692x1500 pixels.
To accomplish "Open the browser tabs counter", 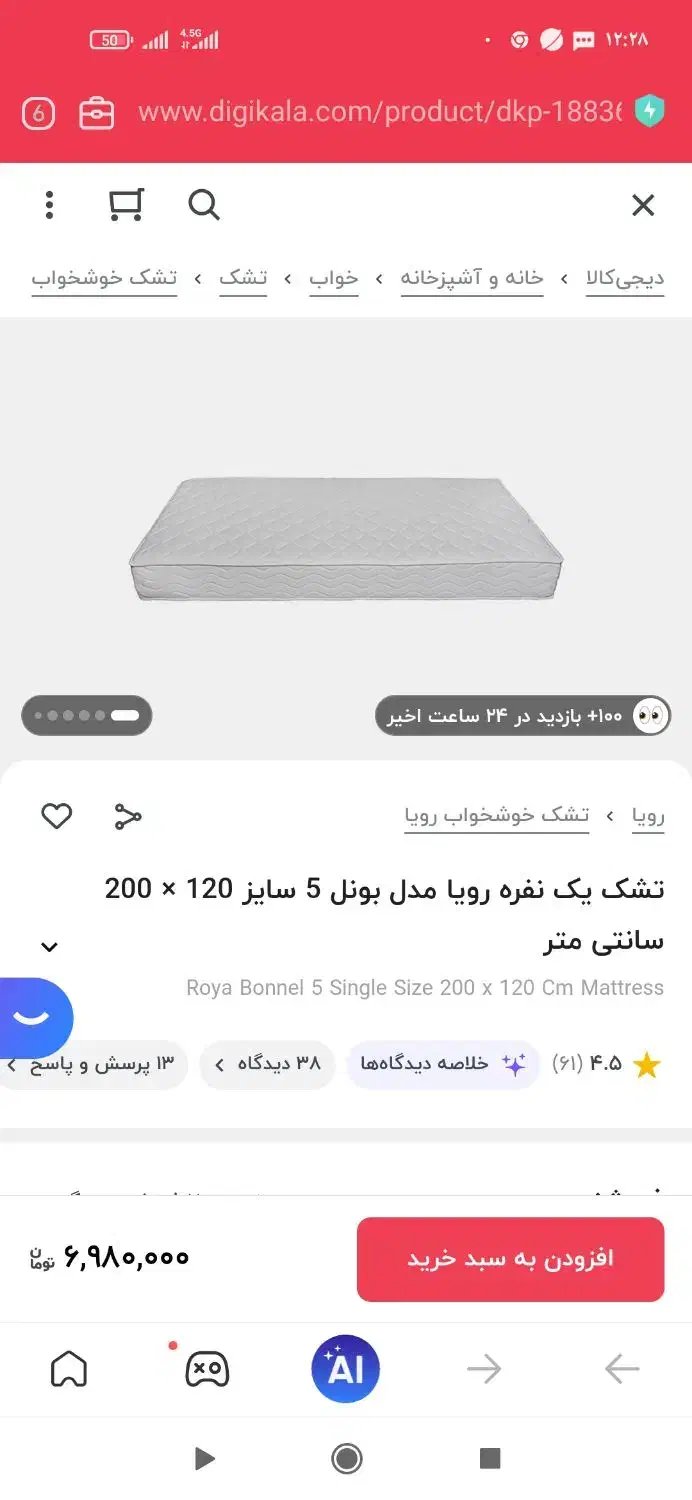I will point(38,112).
